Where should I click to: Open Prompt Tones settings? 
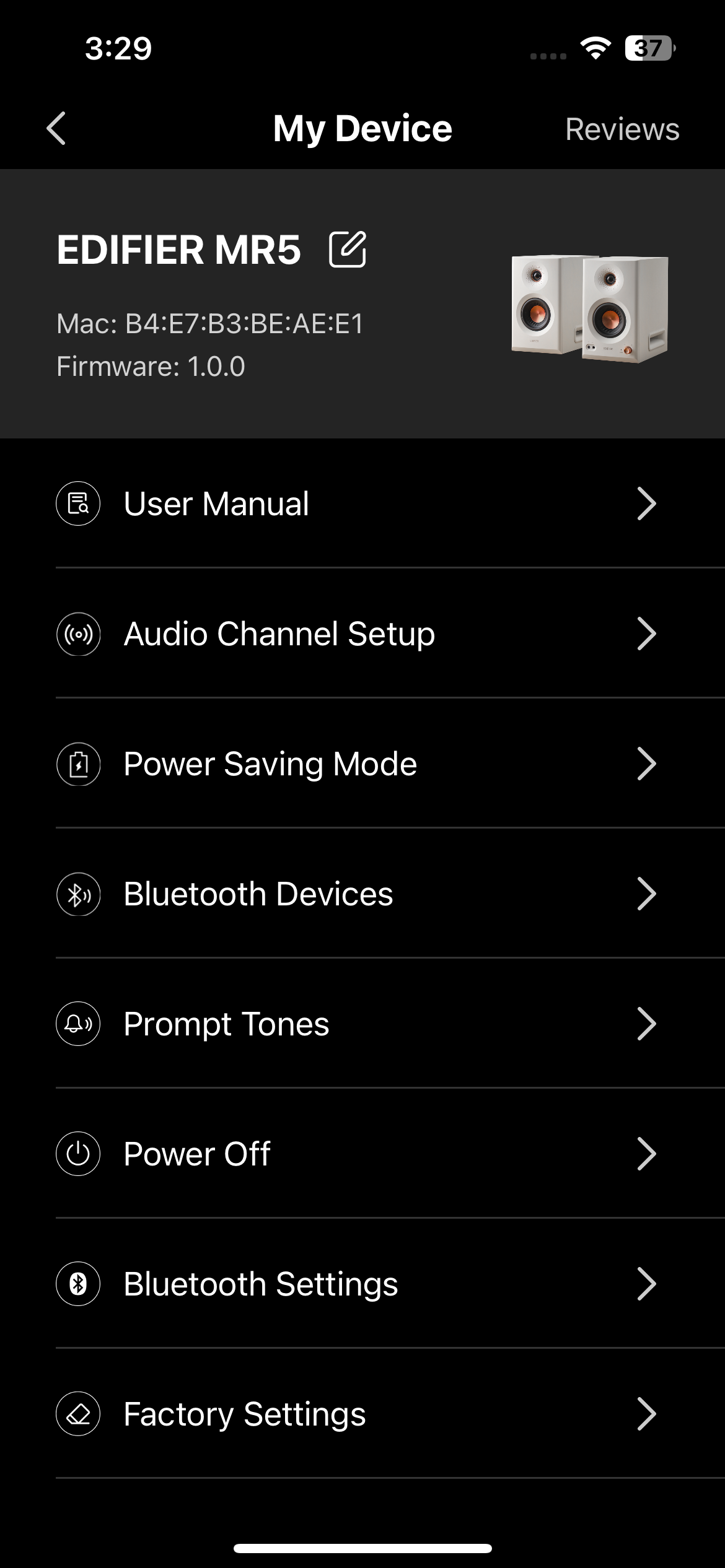362,1024
